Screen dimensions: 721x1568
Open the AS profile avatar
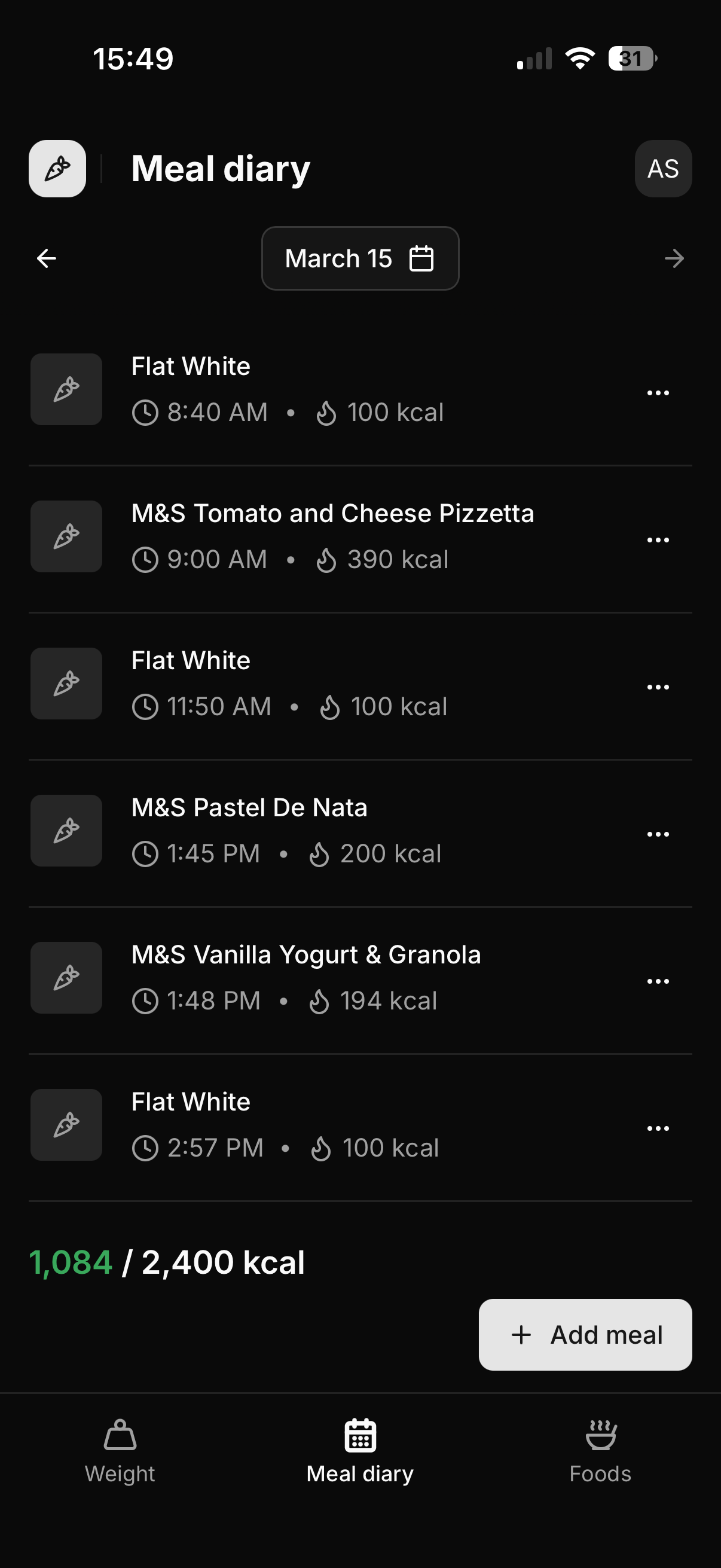coord(662,169)
